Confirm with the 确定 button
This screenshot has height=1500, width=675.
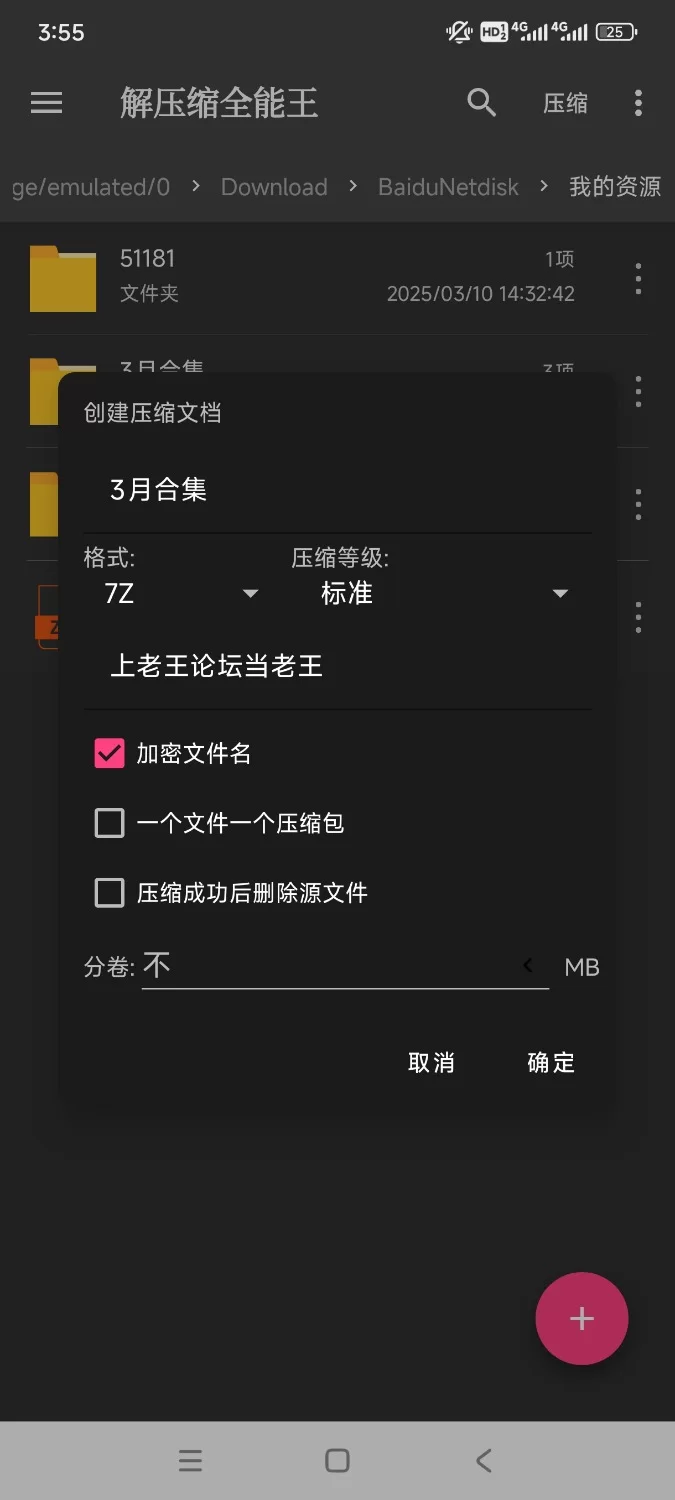(551, 1062)
